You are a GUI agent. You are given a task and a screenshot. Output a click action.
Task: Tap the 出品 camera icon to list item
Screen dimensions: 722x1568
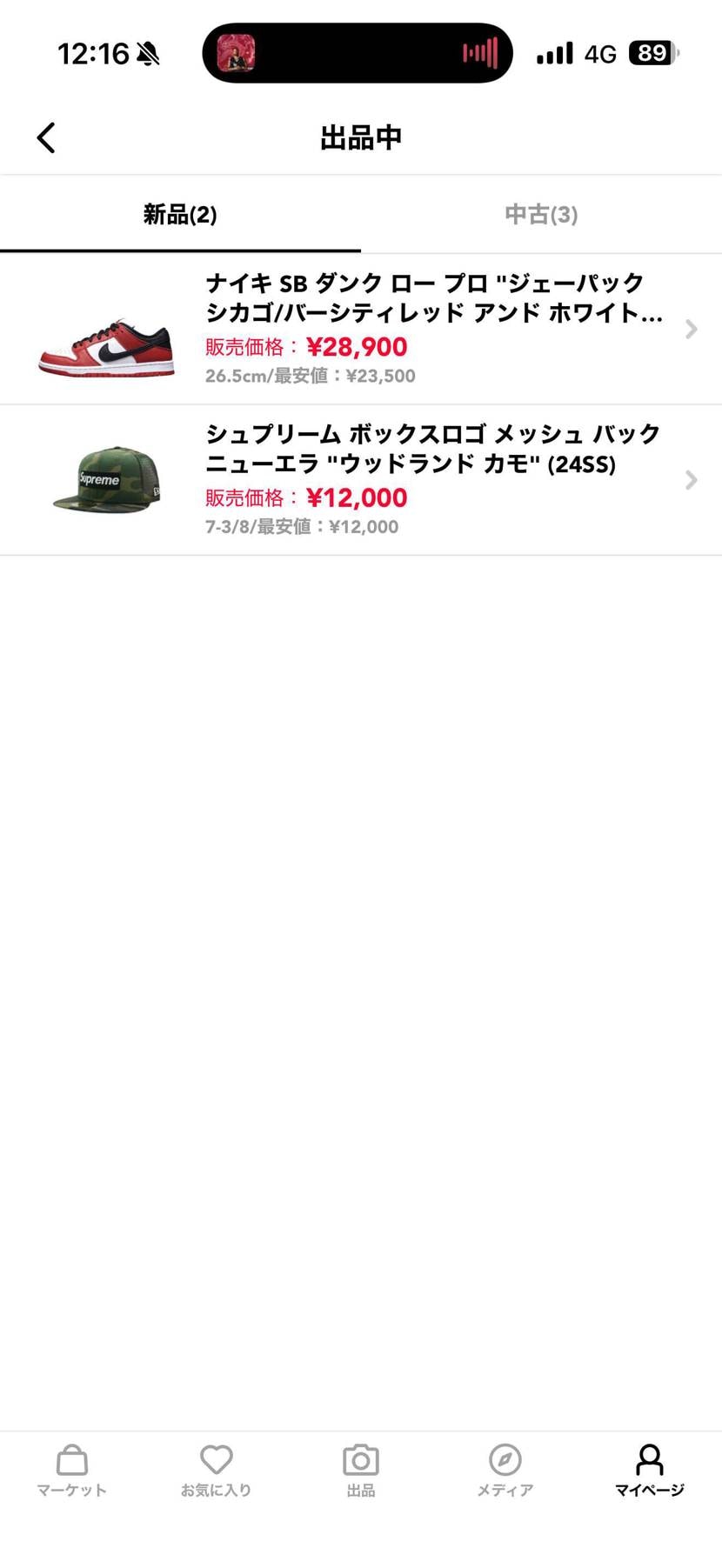[361, 1470]
